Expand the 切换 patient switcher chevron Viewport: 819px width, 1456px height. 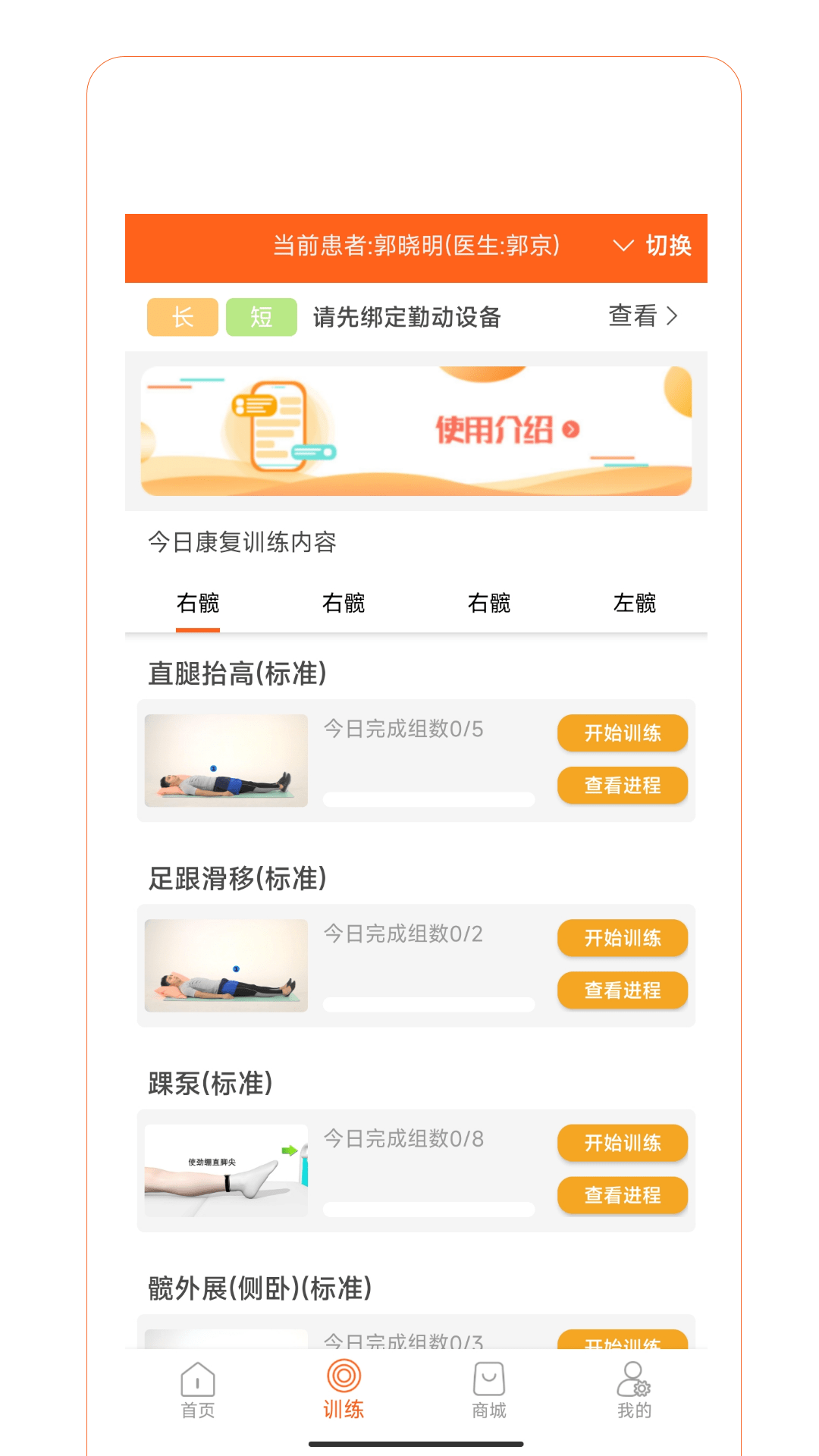coord(623,246)
